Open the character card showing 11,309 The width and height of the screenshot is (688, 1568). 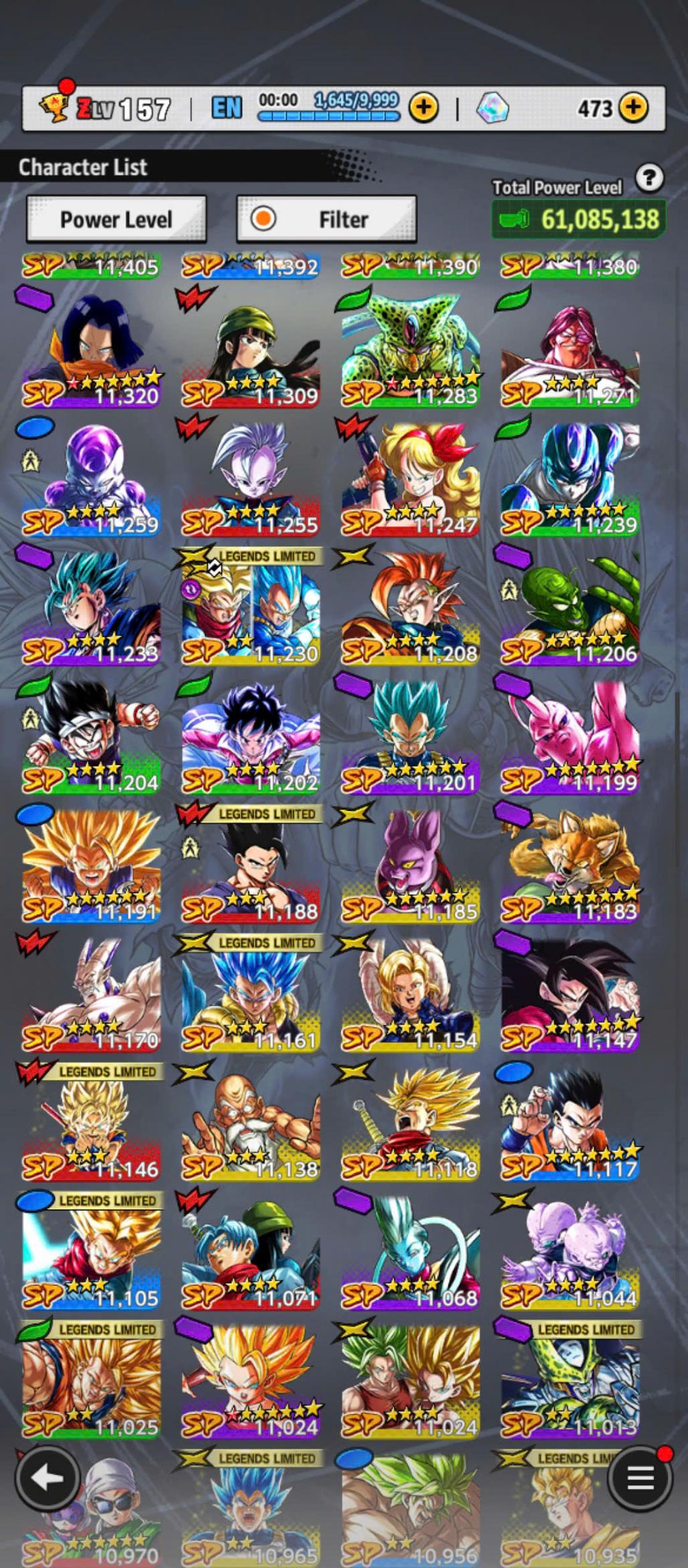tap(251, 348)
